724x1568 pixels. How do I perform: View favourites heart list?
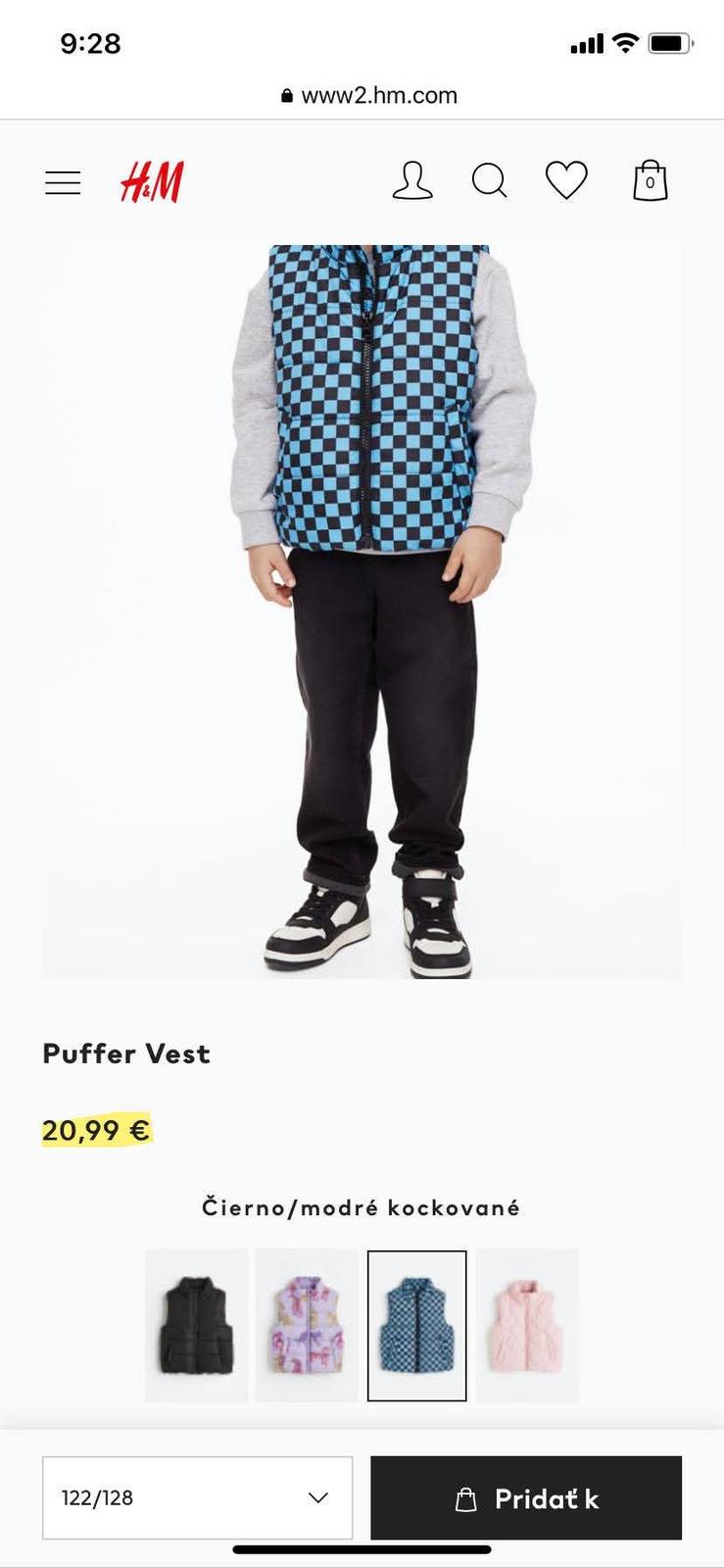click(566, 180)
